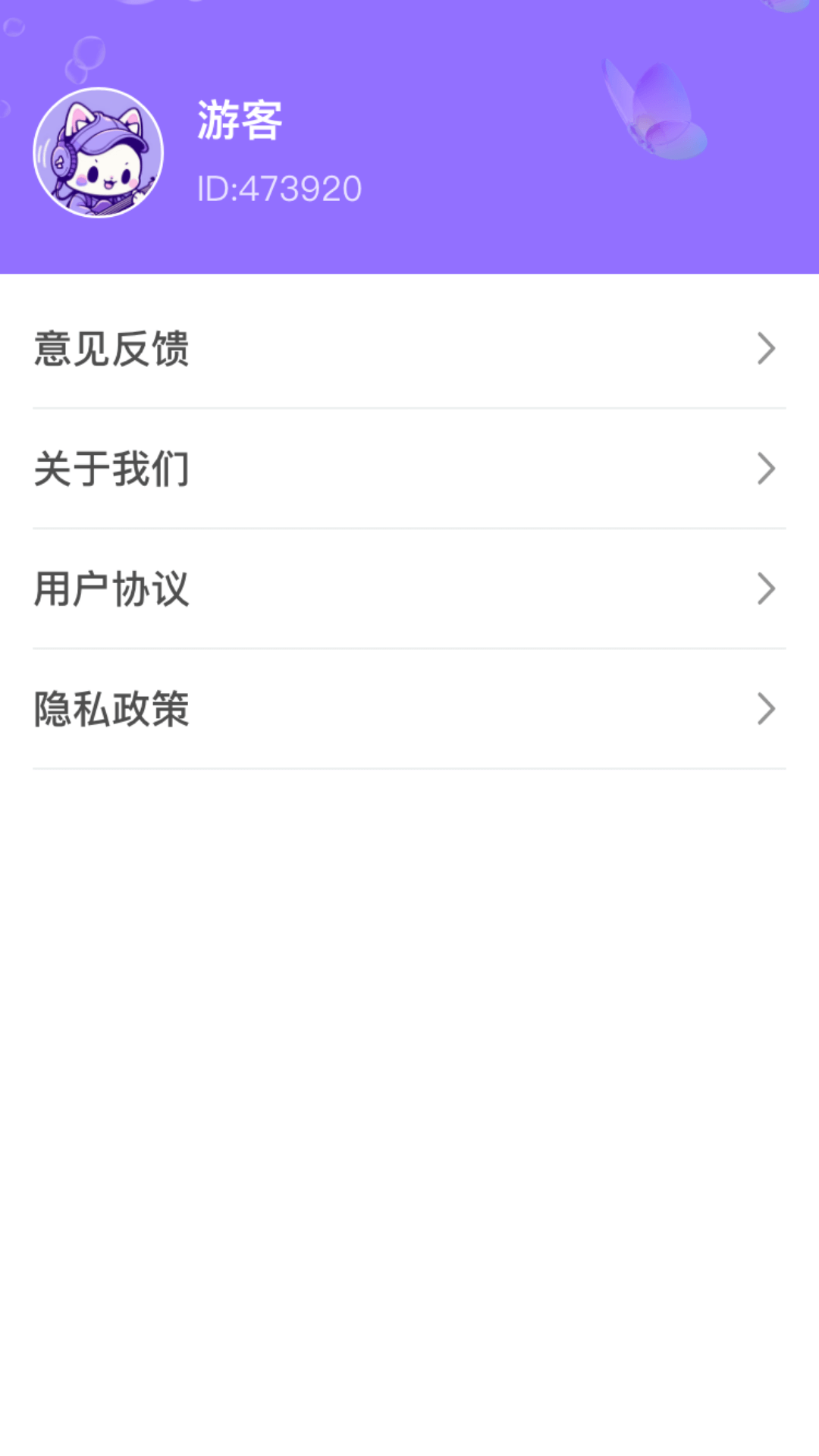The height and width of the screenshot is (1456, 819).
Task: Open feedback via its right-facing arrow
Action: 767,348
